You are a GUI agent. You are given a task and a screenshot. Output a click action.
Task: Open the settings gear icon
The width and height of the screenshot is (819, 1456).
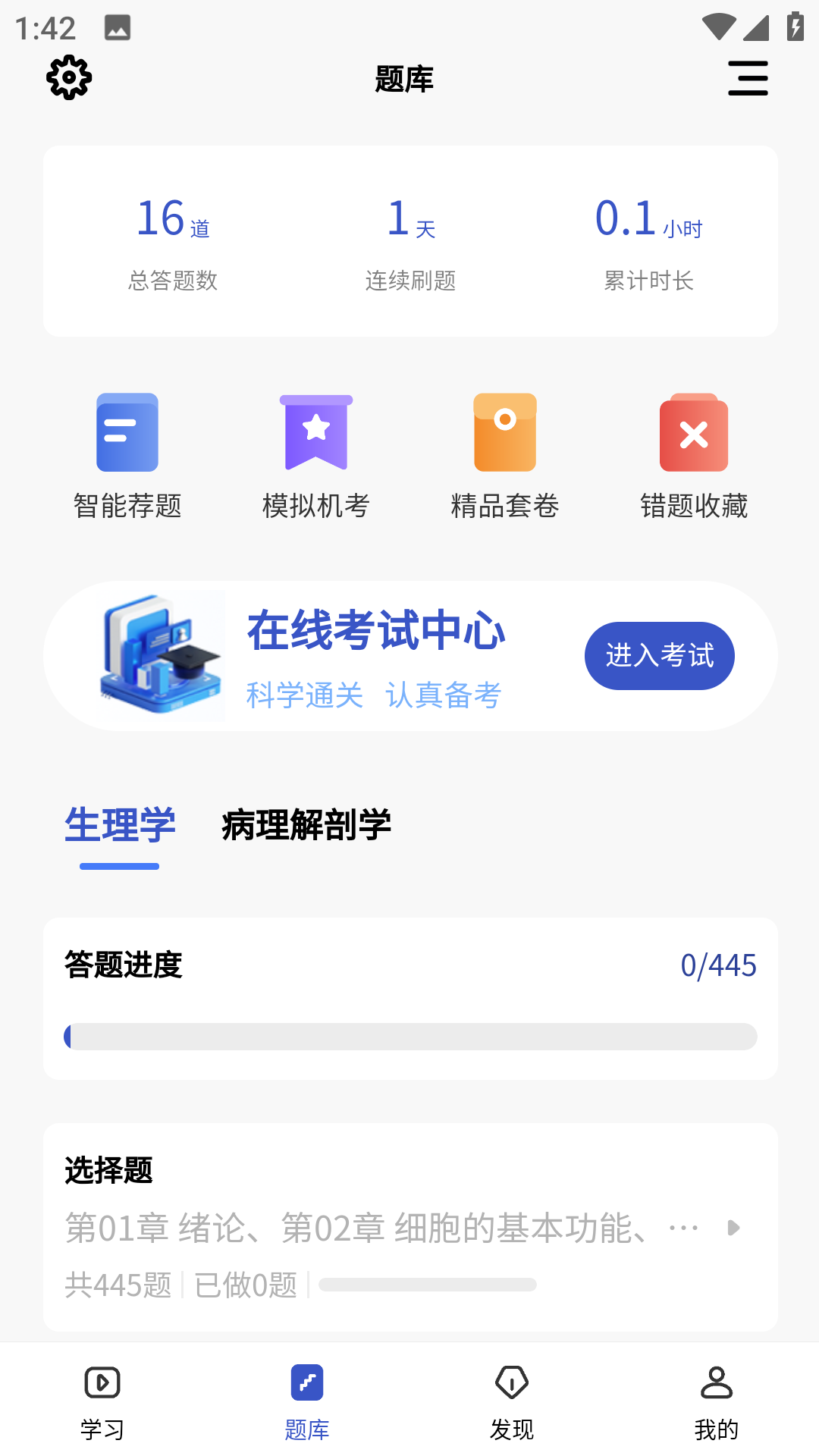(70, 77)
